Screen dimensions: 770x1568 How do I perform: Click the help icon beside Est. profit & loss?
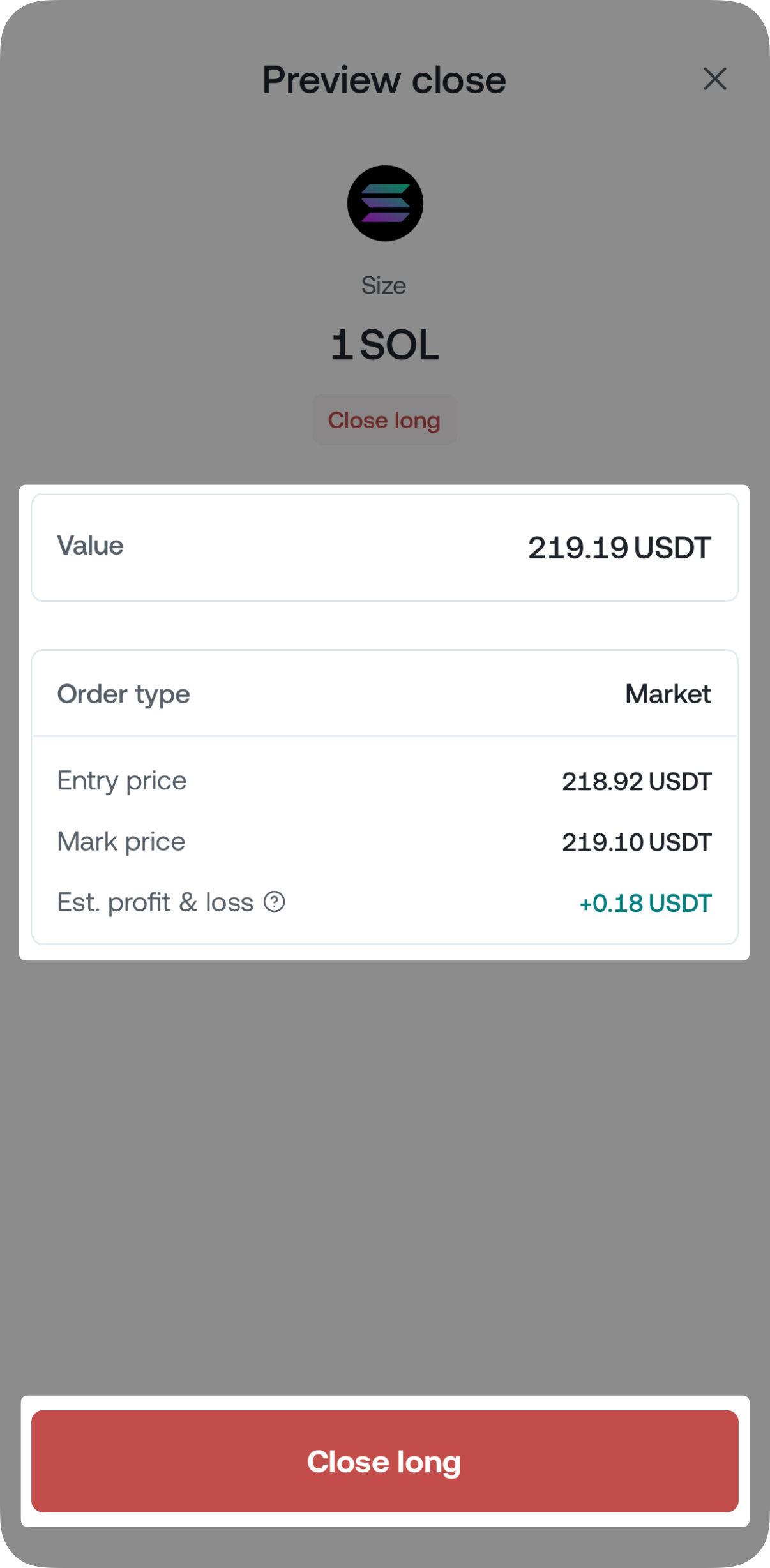275,901
